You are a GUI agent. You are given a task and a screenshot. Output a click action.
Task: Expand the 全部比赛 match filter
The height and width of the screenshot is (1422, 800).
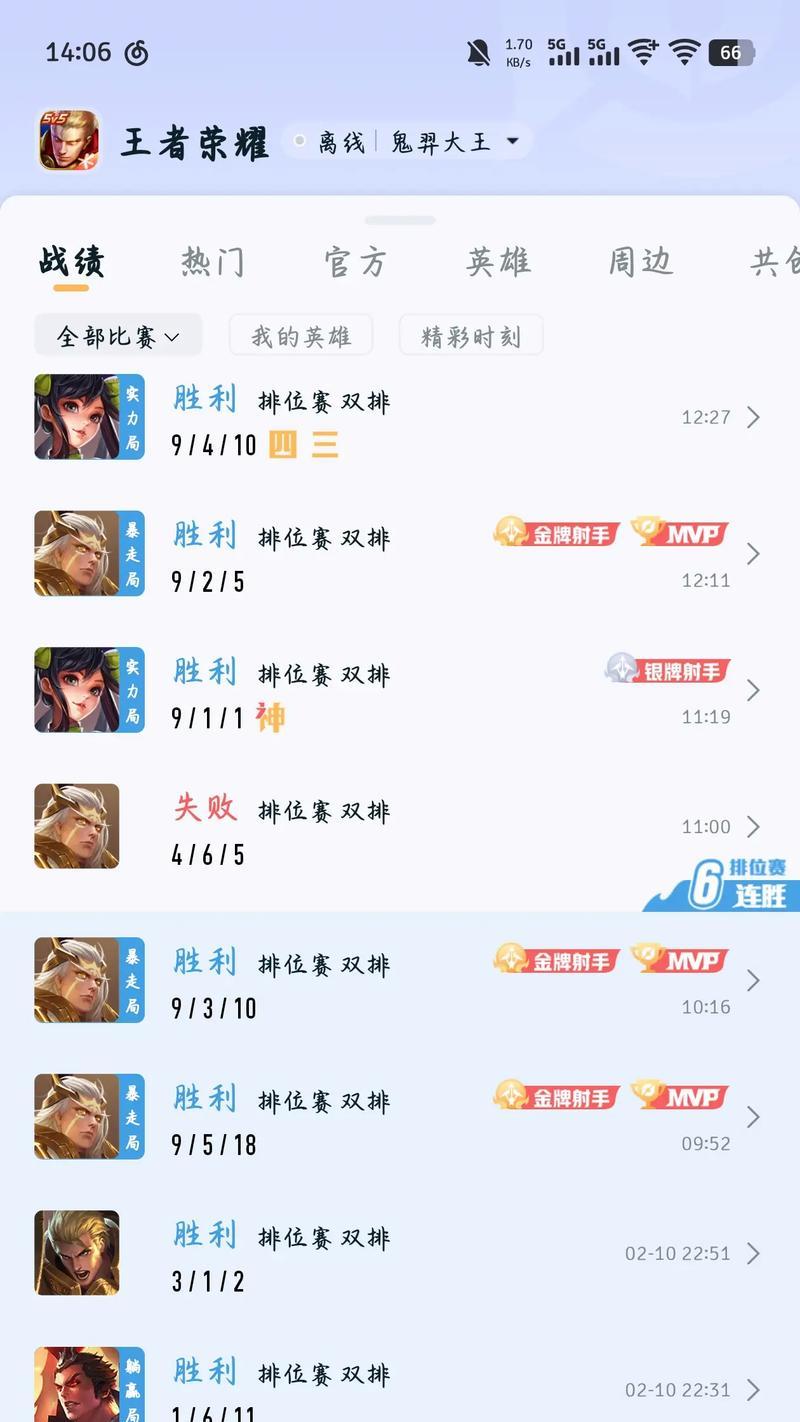(x=118, y=336)
